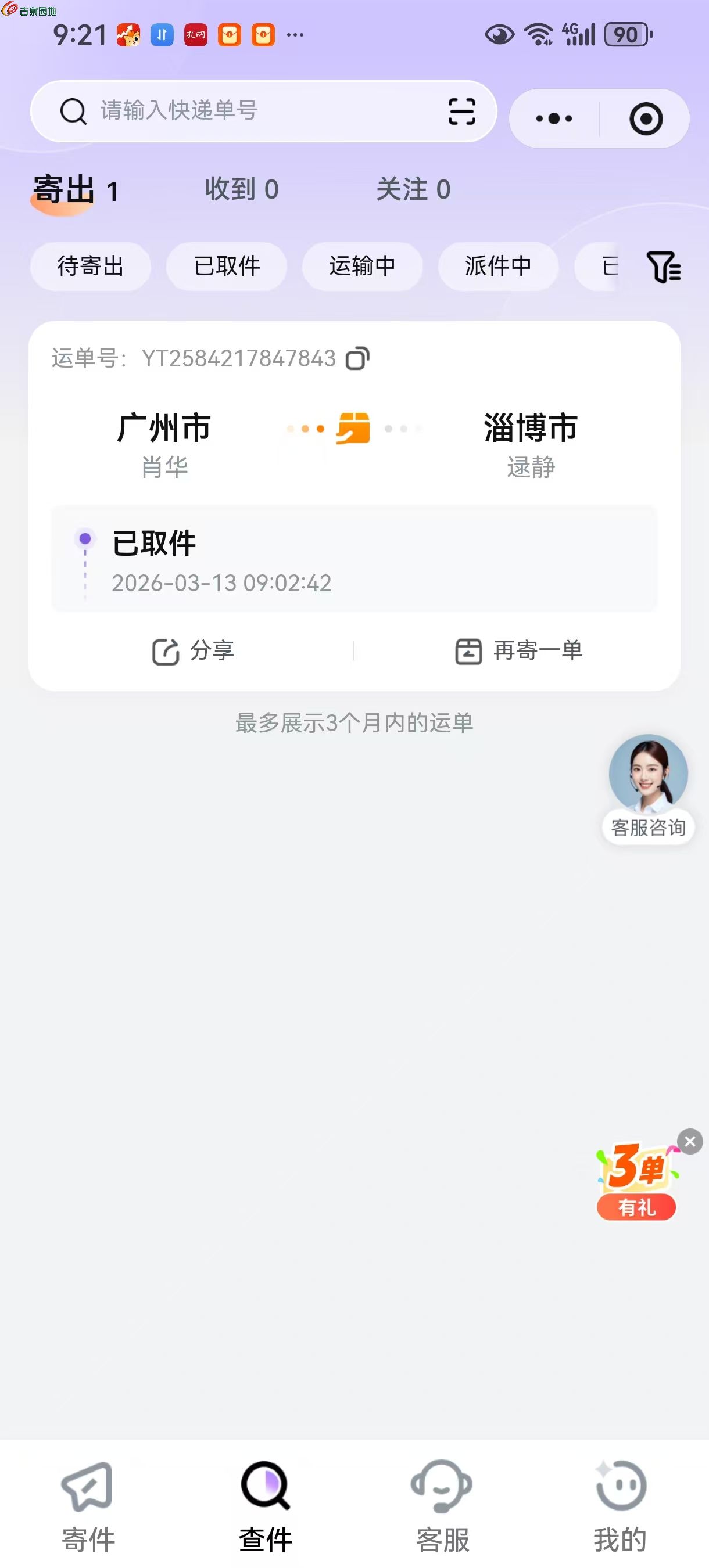Toggle the 已取件 status filter chip
709x1568 pixels.
coord(226,267)
